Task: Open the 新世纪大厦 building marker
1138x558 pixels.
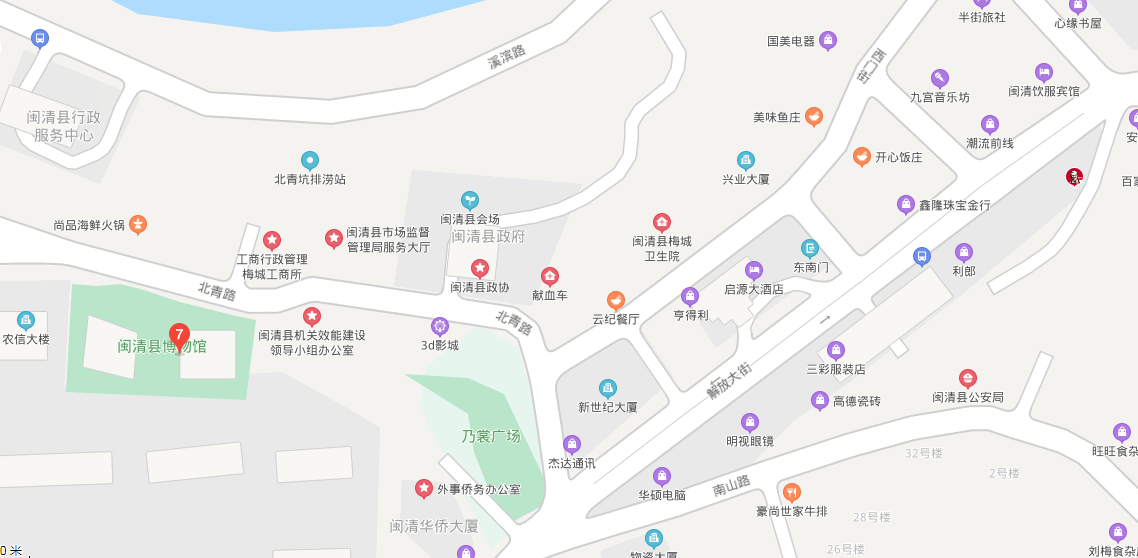Action: click(x=607, y=388)
